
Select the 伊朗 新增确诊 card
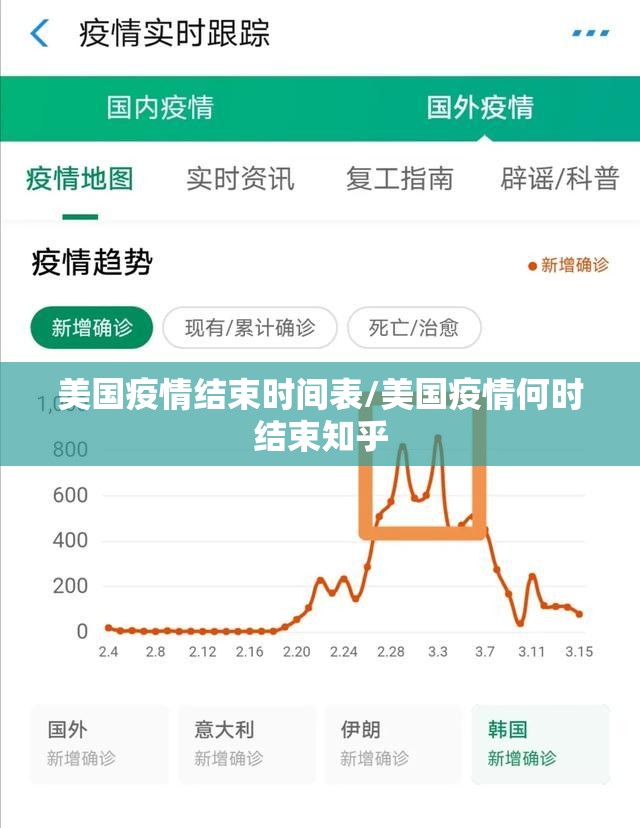(392, 744)
